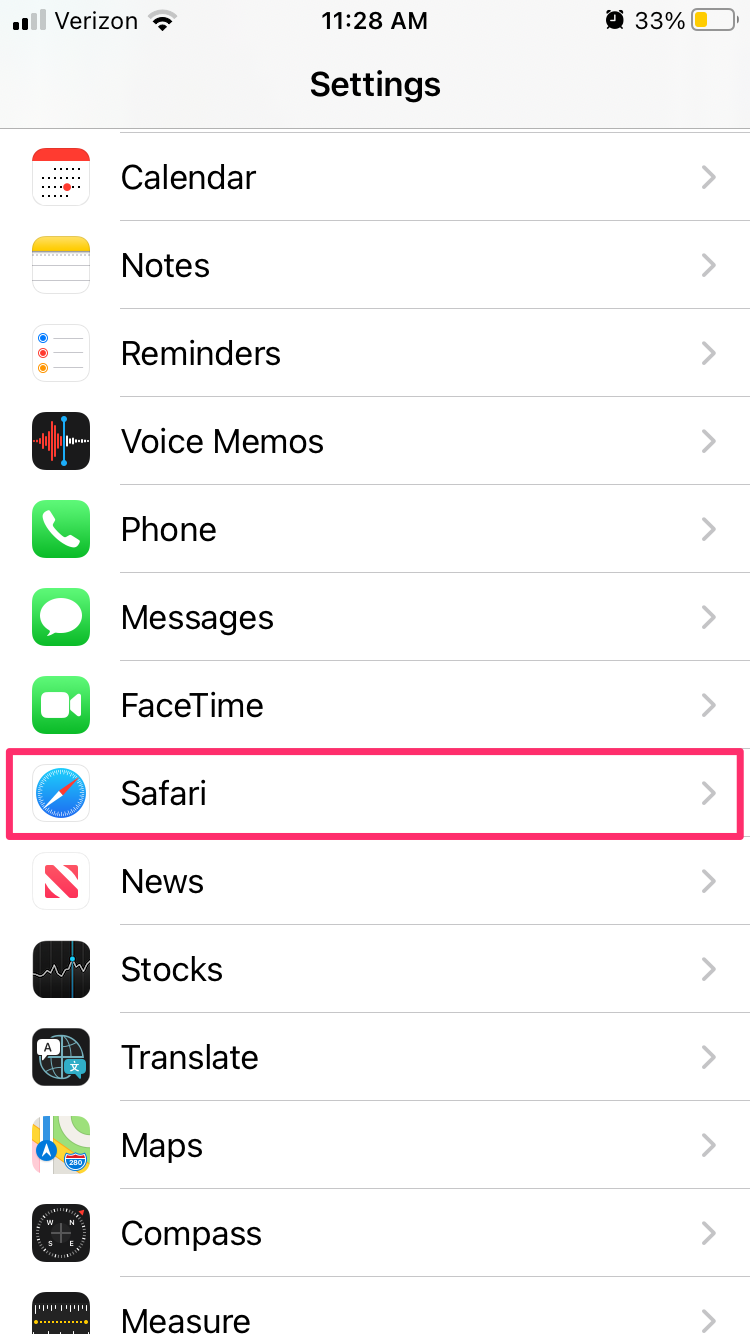Open the Notes settings row
The height and width of the screenshot is (1334, 750).
375,266
